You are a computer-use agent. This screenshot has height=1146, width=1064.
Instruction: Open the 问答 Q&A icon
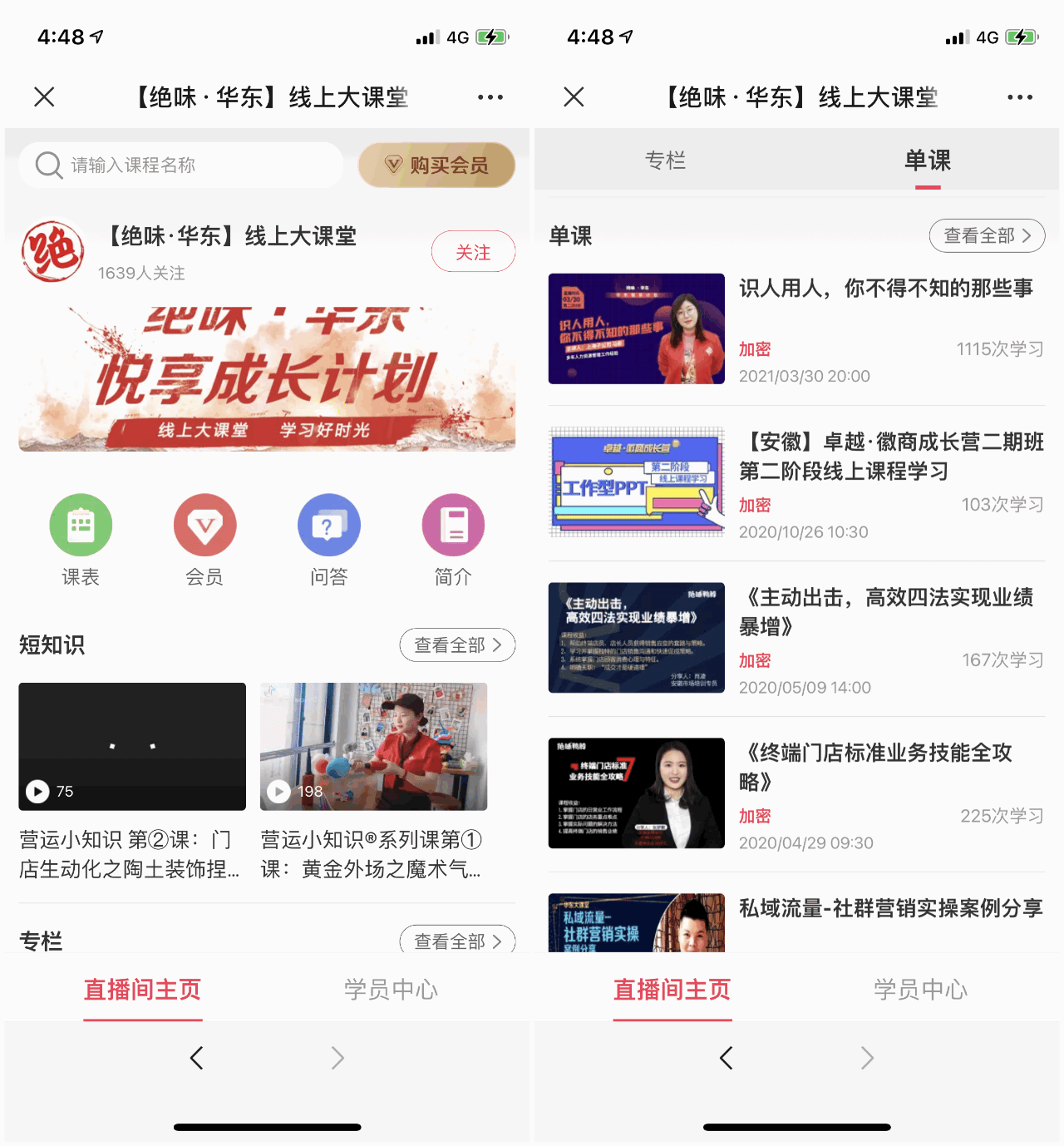point(328,539)
